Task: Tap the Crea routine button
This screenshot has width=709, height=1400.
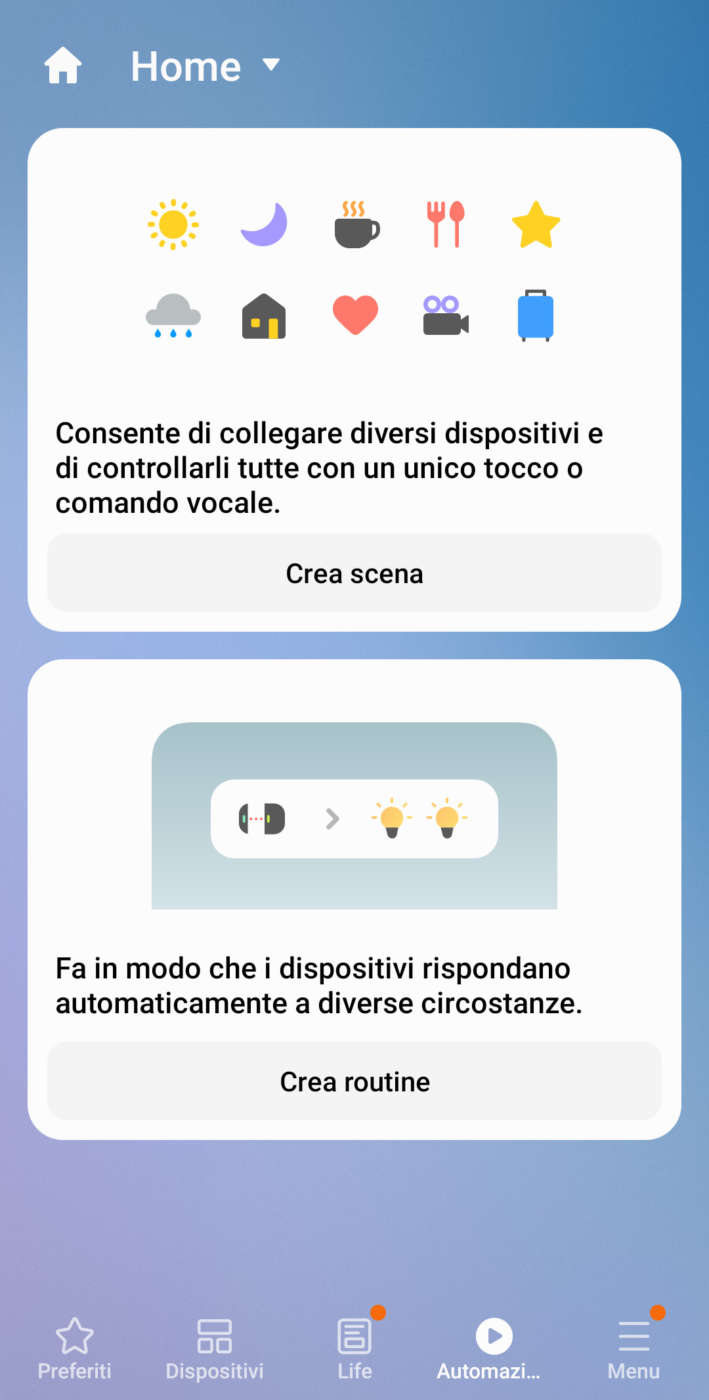Action: [354, 1081]
